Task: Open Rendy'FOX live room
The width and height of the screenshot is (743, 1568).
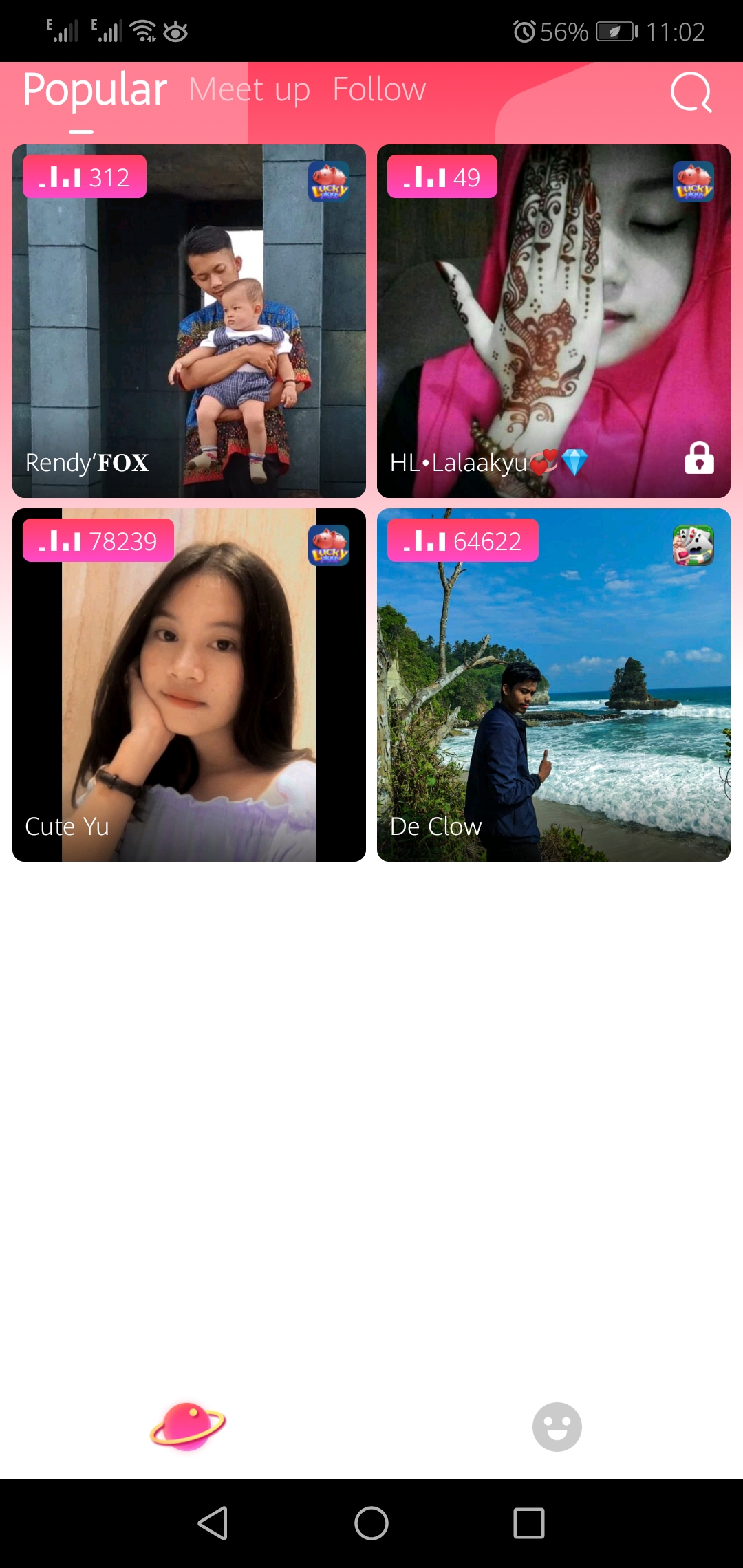Action: [189, 321]
